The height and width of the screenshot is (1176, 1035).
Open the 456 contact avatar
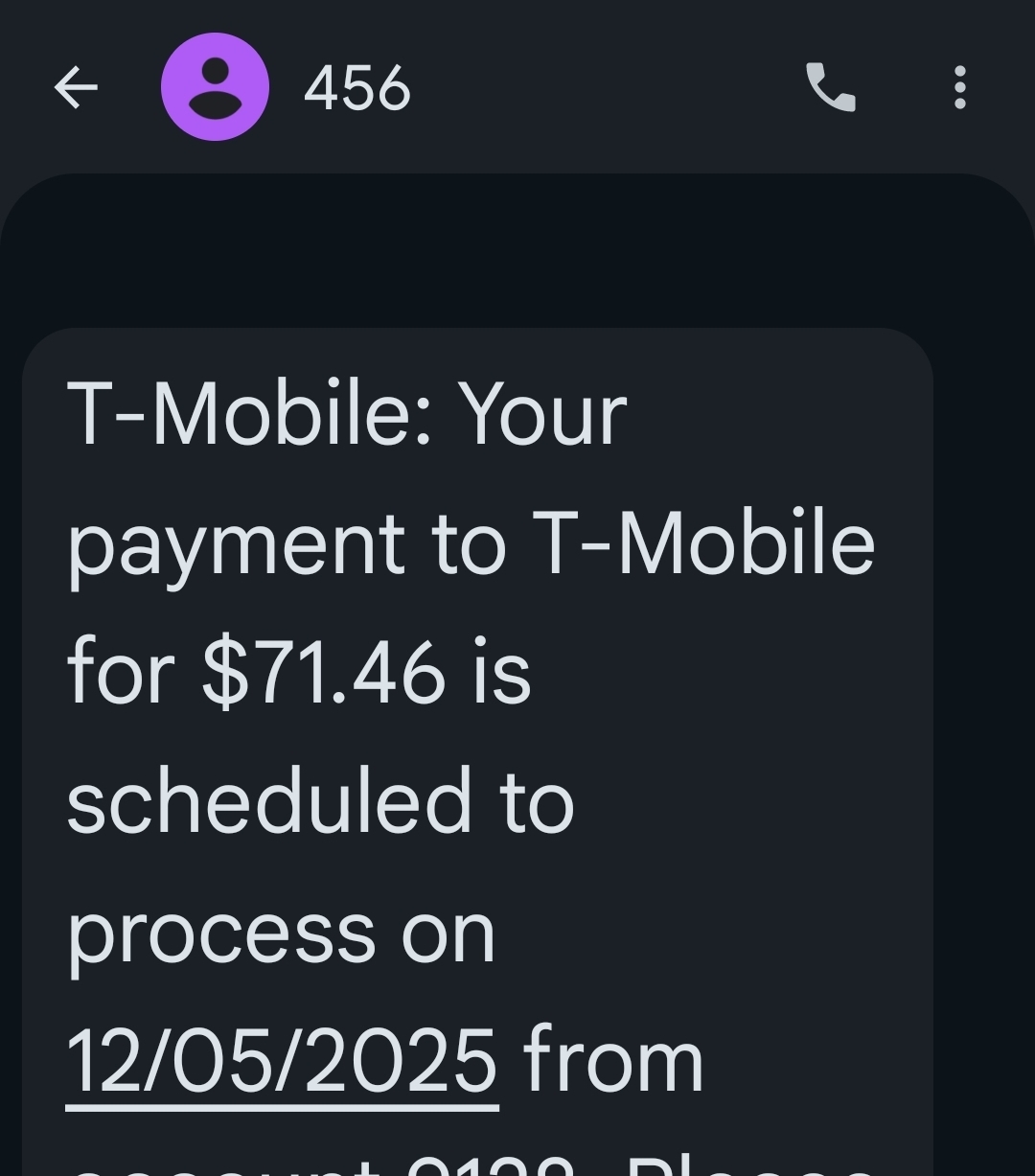point(215,87)
